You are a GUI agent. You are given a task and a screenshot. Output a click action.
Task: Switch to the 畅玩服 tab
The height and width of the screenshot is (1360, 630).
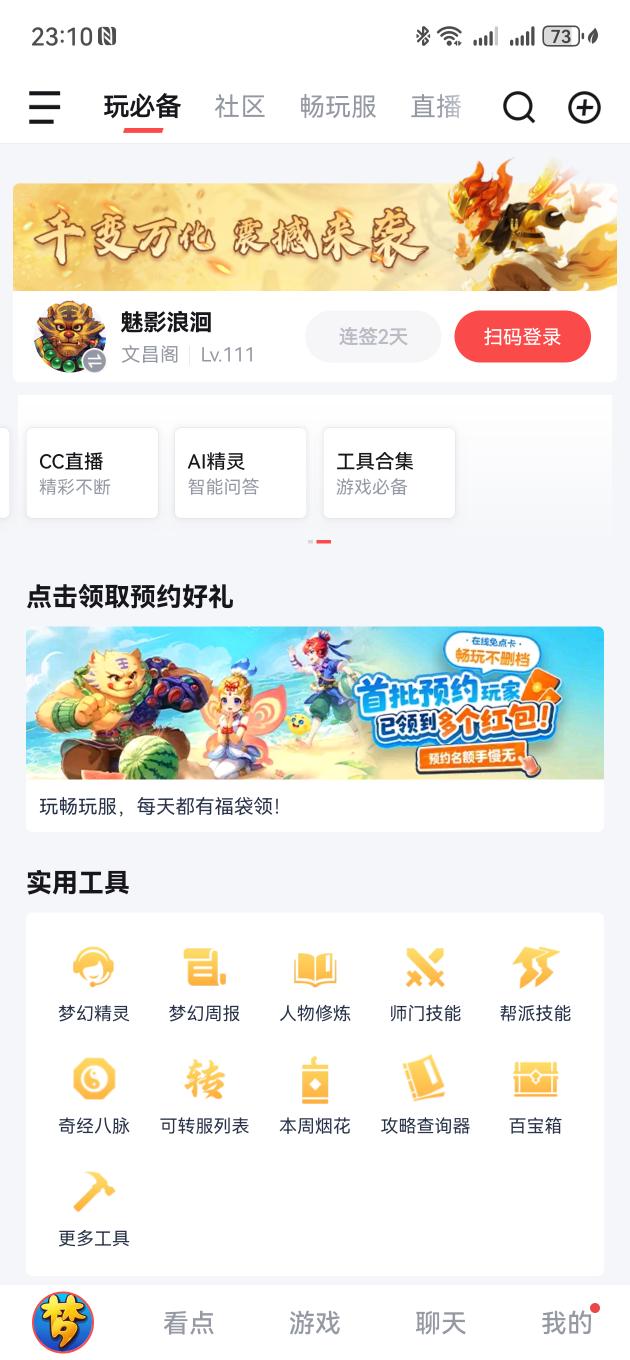[338, 107]
